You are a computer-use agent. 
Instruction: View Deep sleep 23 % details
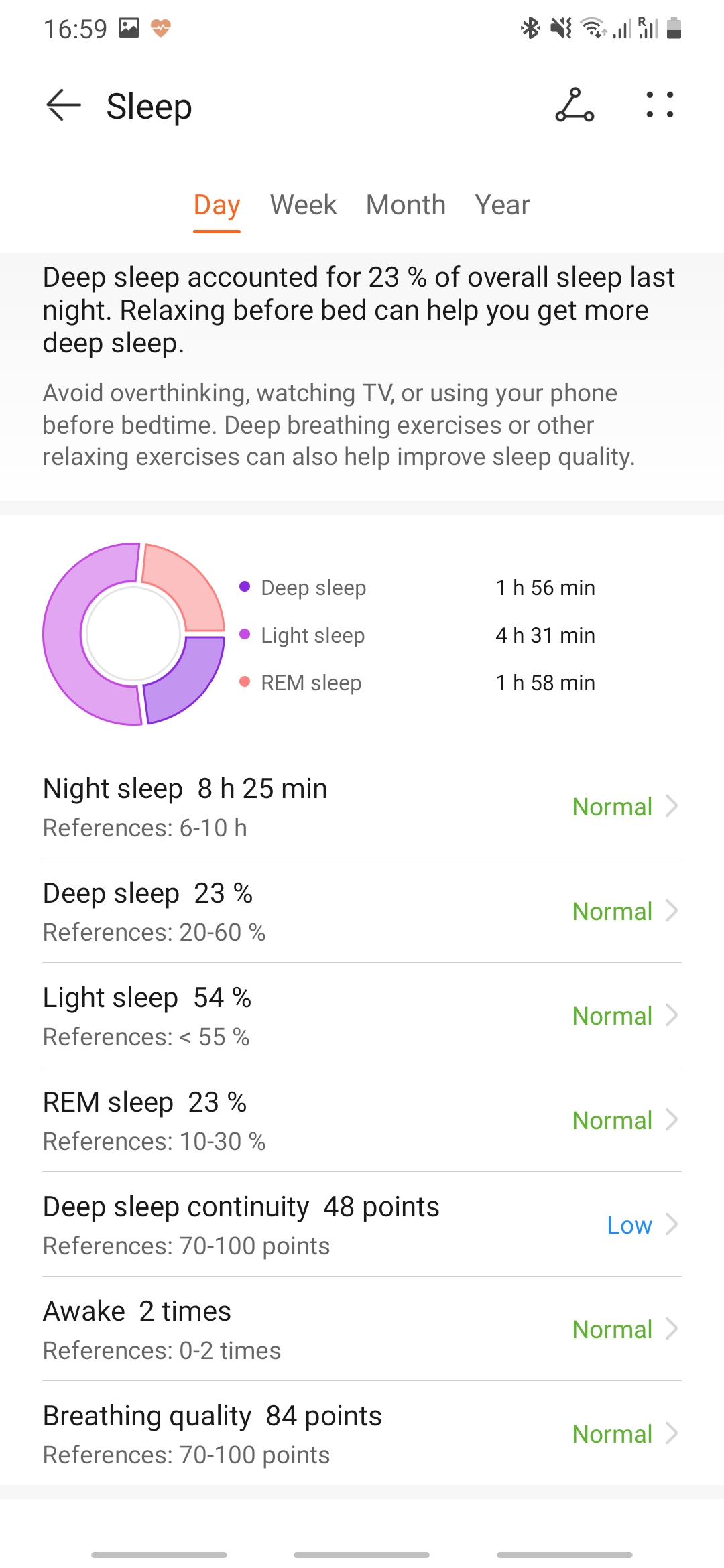point(362,911)
